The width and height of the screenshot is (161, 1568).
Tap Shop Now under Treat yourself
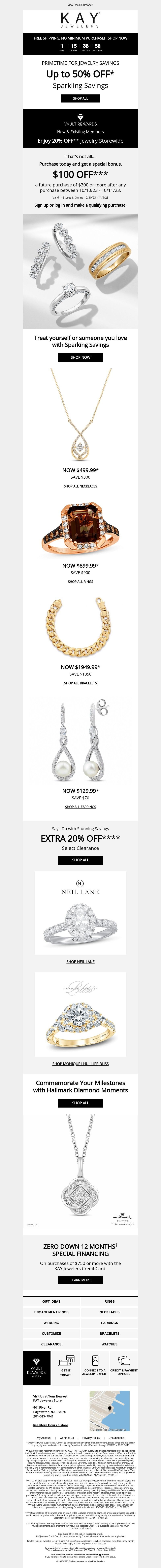[x=80, y=357]
